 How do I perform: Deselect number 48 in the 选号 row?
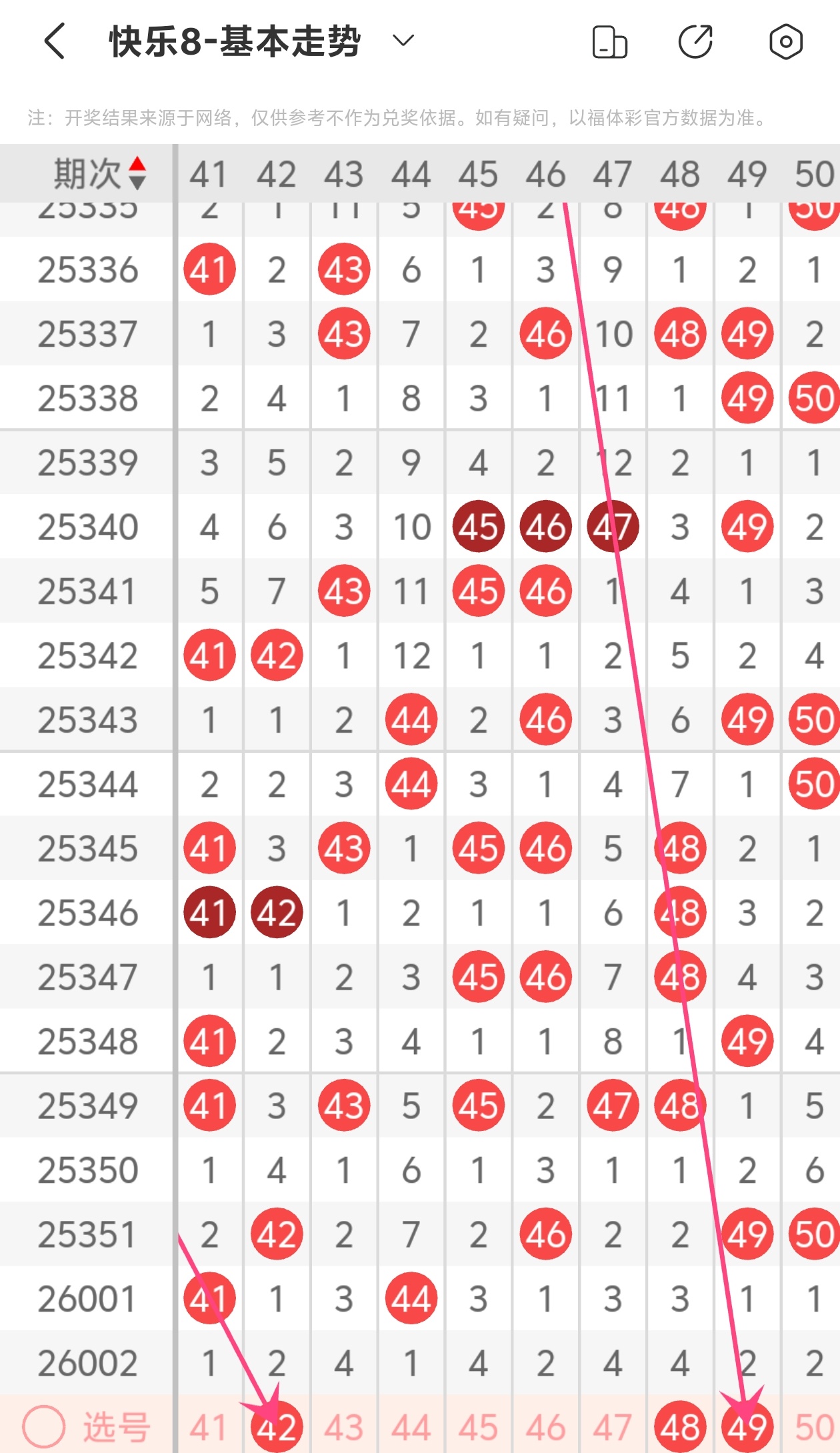tap(680, 1427)
